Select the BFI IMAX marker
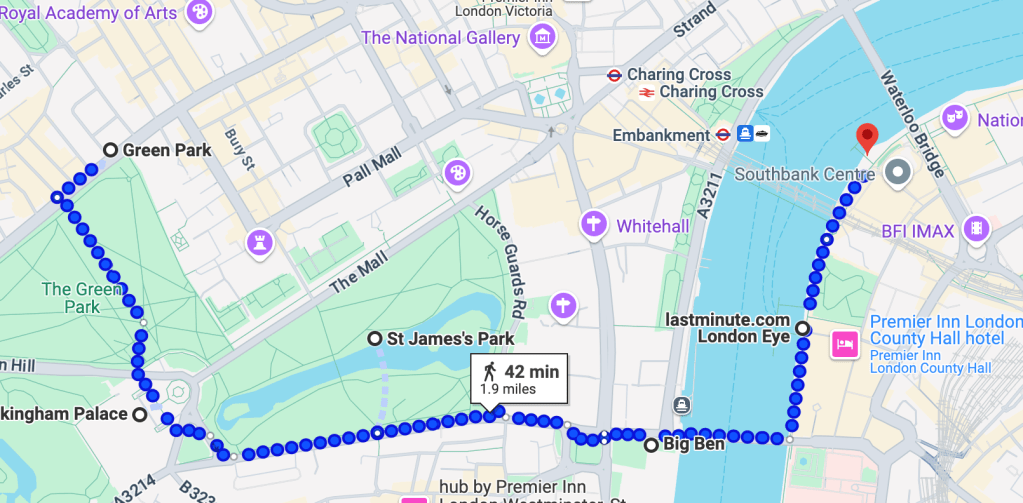The image size is (1023, 503). tap(975, 228)
